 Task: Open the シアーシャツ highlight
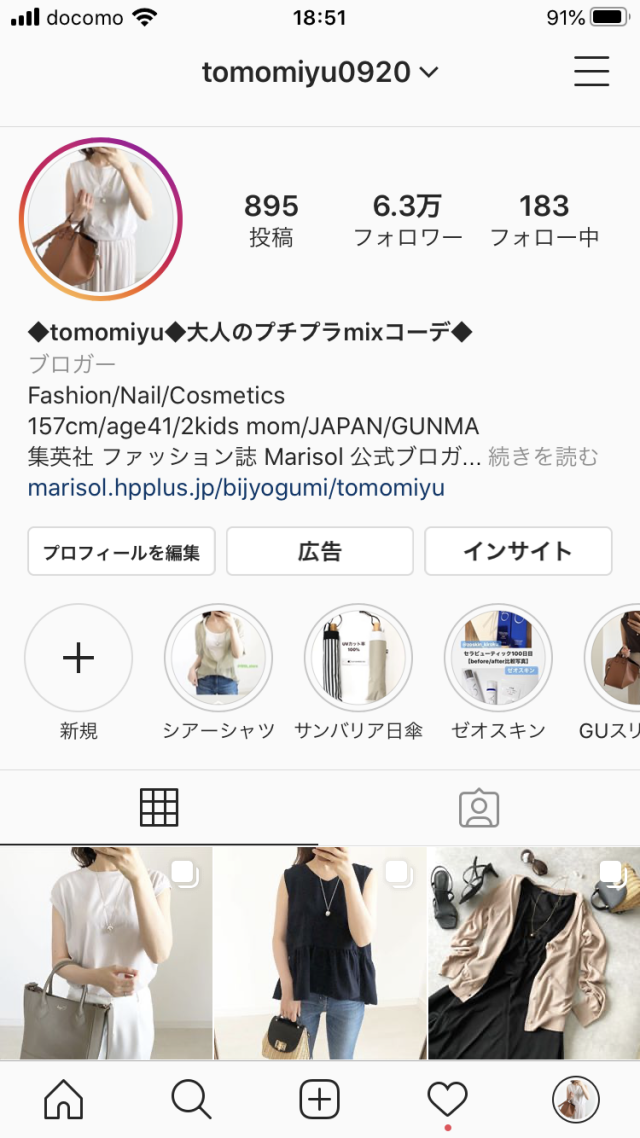218,658
